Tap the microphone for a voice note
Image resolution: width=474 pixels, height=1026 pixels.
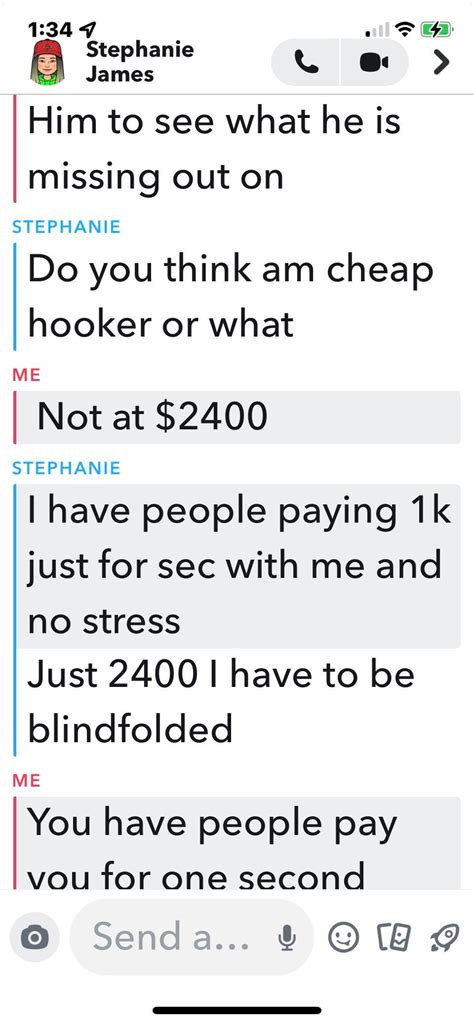pyautogui.click(x=285, y=938)
